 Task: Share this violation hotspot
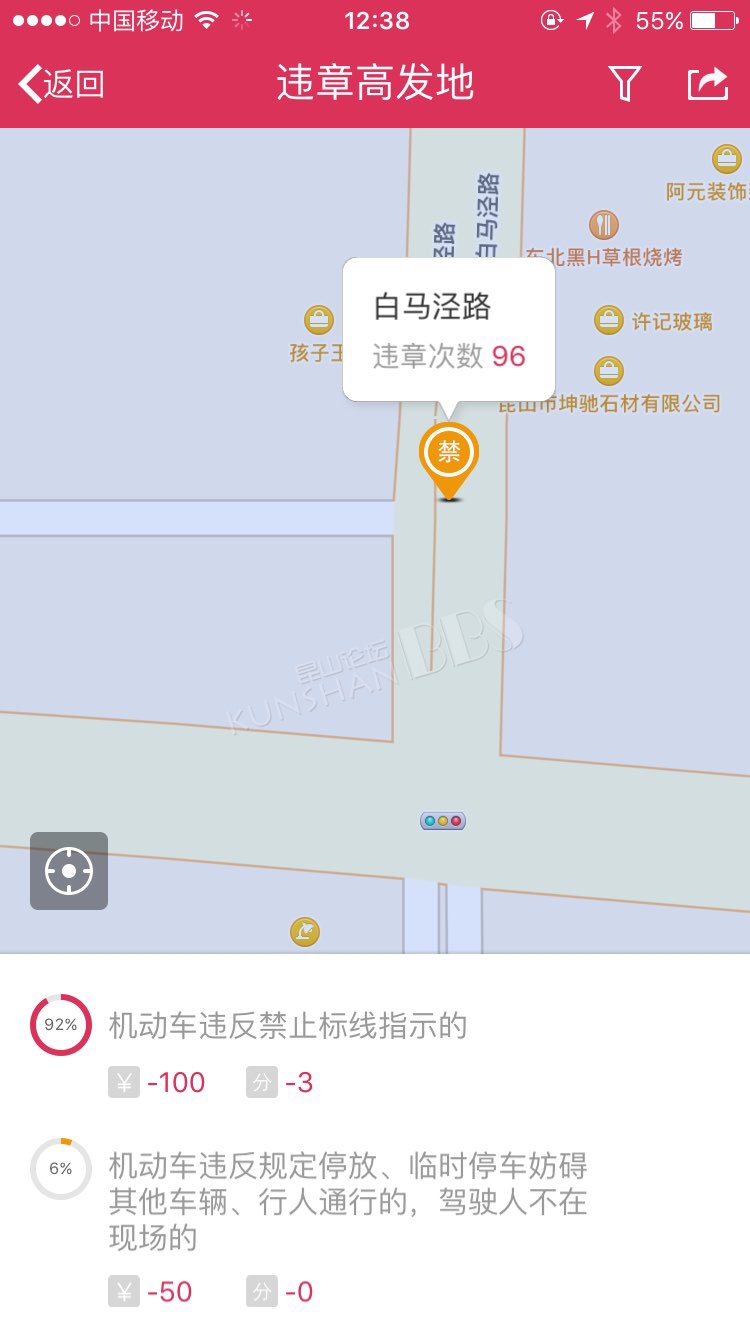[x=707, y=84]
